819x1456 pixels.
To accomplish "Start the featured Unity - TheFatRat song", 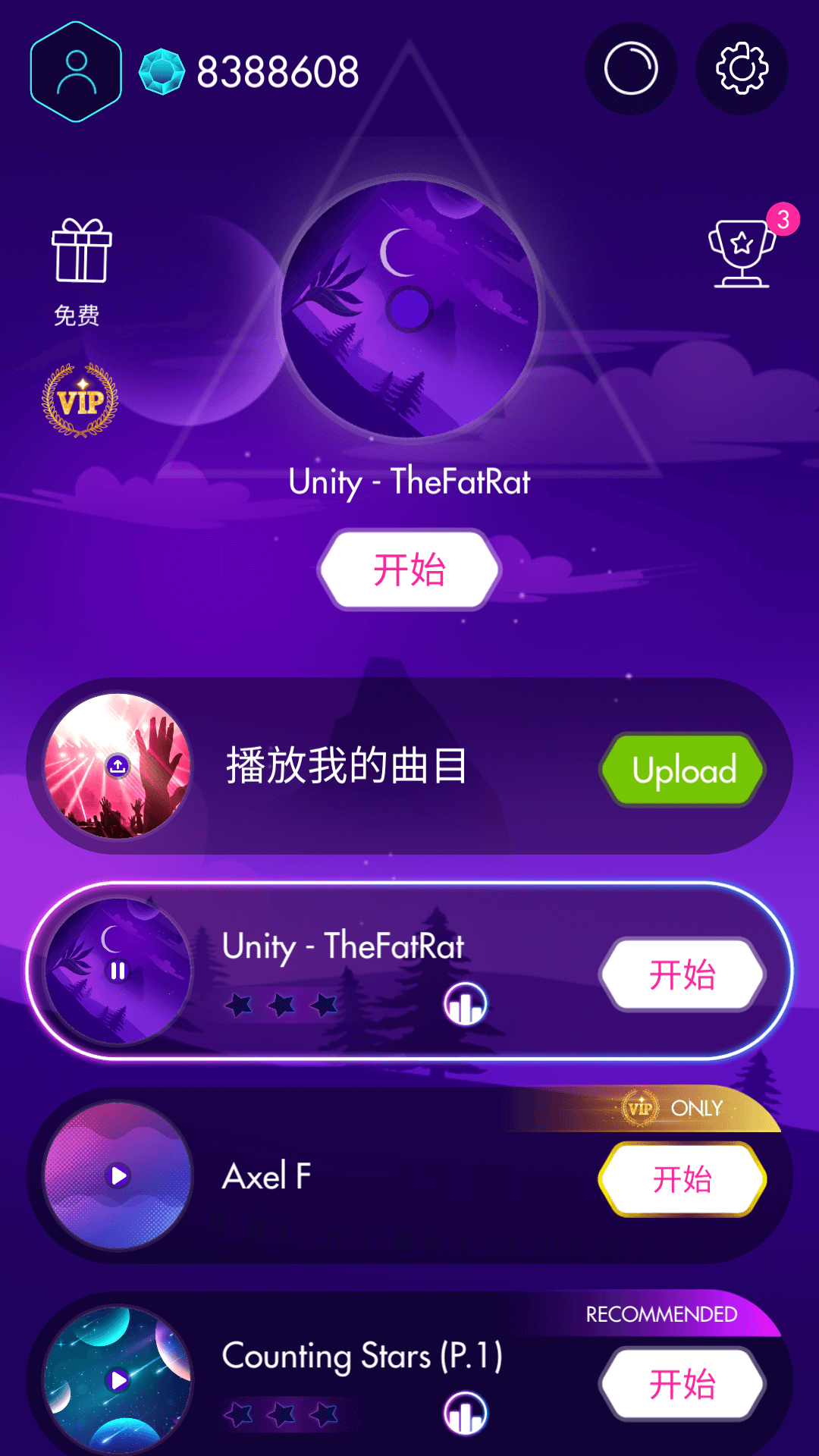I will point(409,570).
